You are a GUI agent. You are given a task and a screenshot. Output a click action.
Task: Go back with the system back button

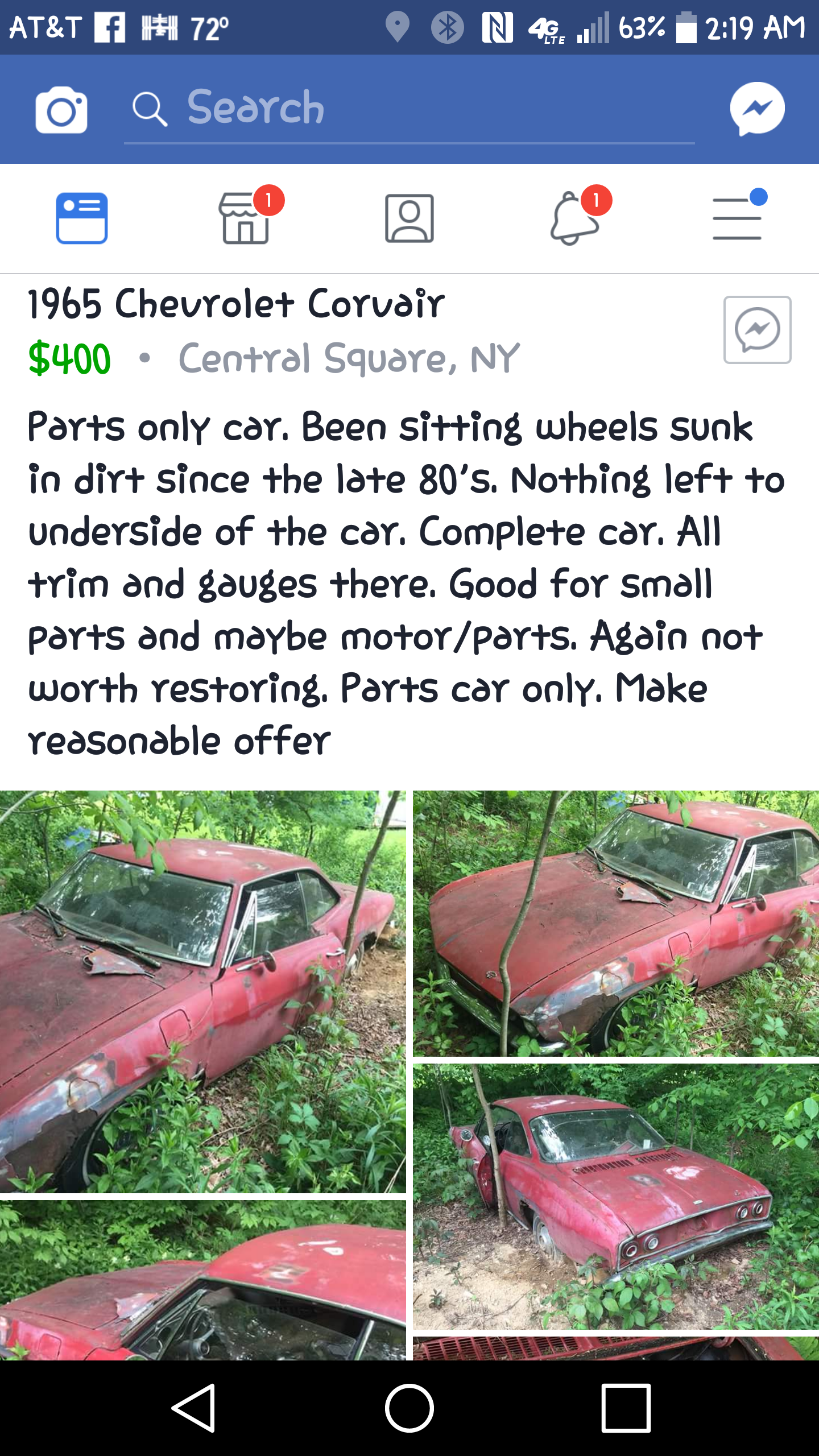pyautogui.click(x=193, y=1408)
